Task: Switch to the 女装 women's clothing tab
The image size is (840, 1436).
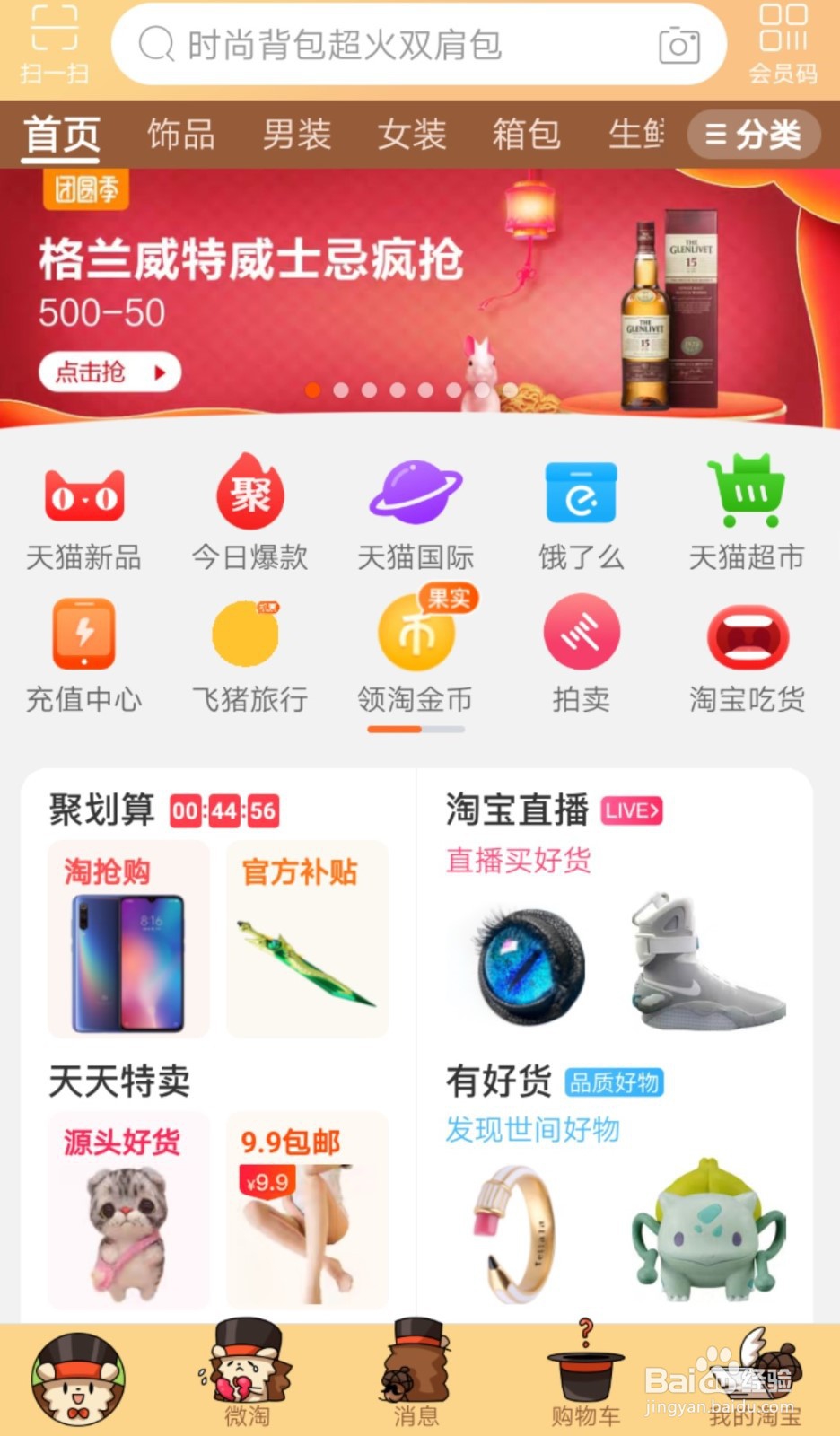Action: pos(413,135)
